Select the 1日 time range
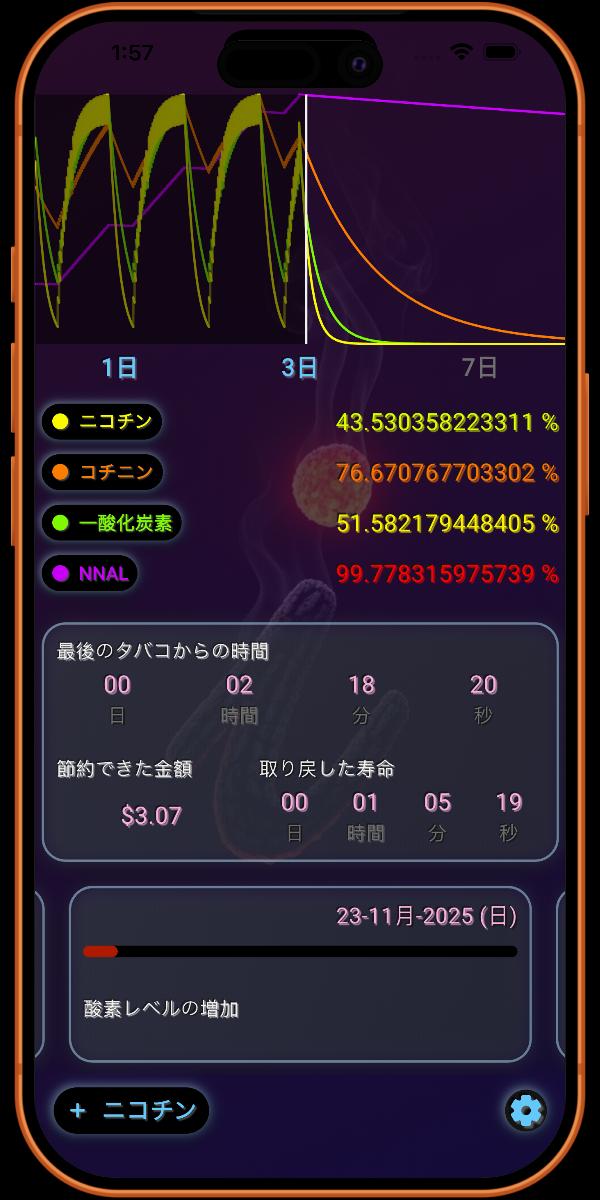The image size is (600, 1200). 119,367
